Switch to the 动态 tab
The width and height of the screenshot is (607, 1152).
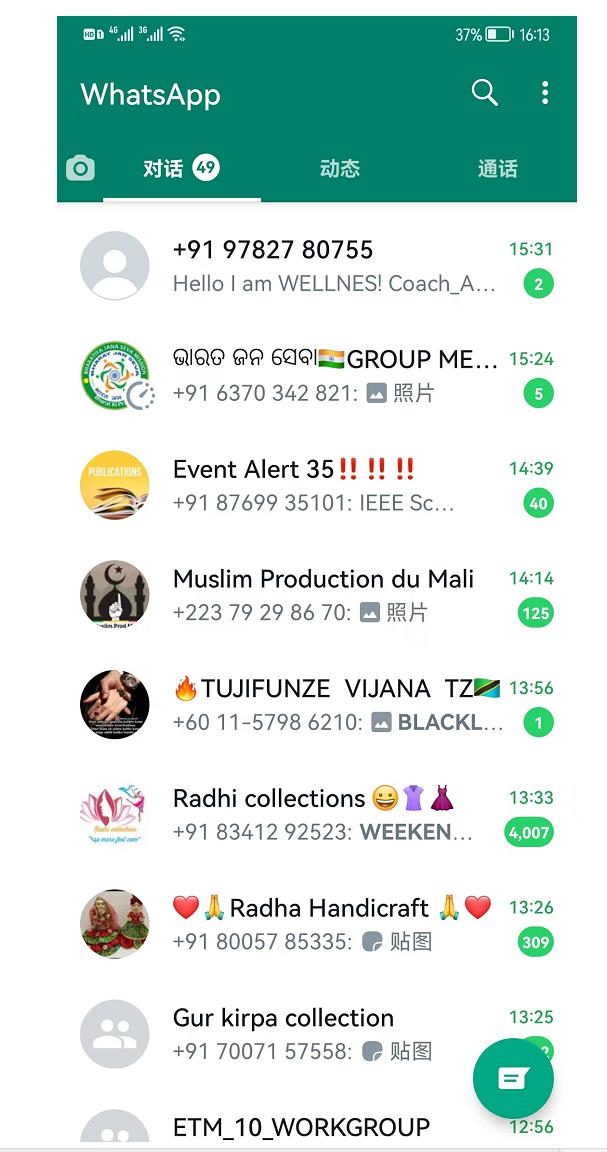(339, 169)
